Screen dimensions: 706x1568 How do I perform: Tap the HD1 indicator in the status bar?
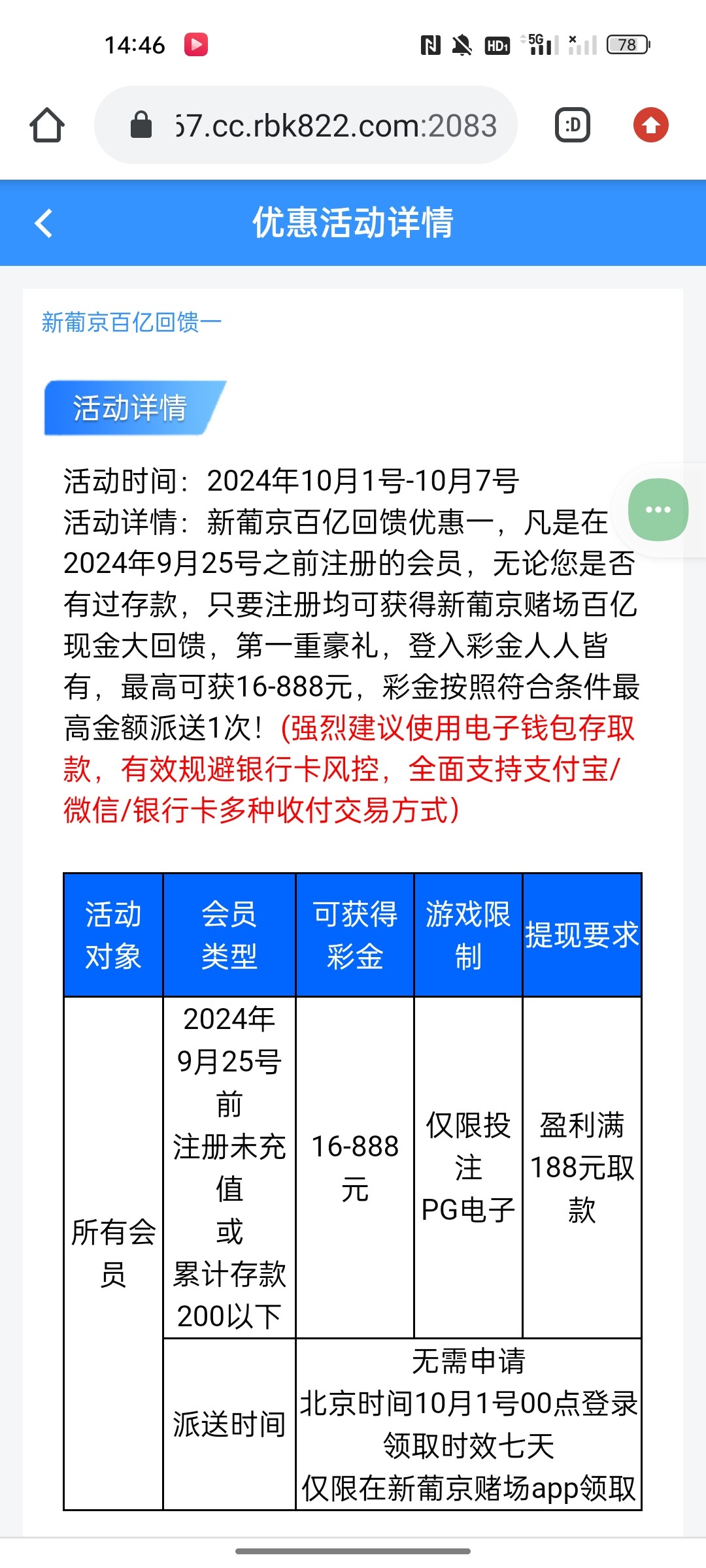tap(499, 44)
